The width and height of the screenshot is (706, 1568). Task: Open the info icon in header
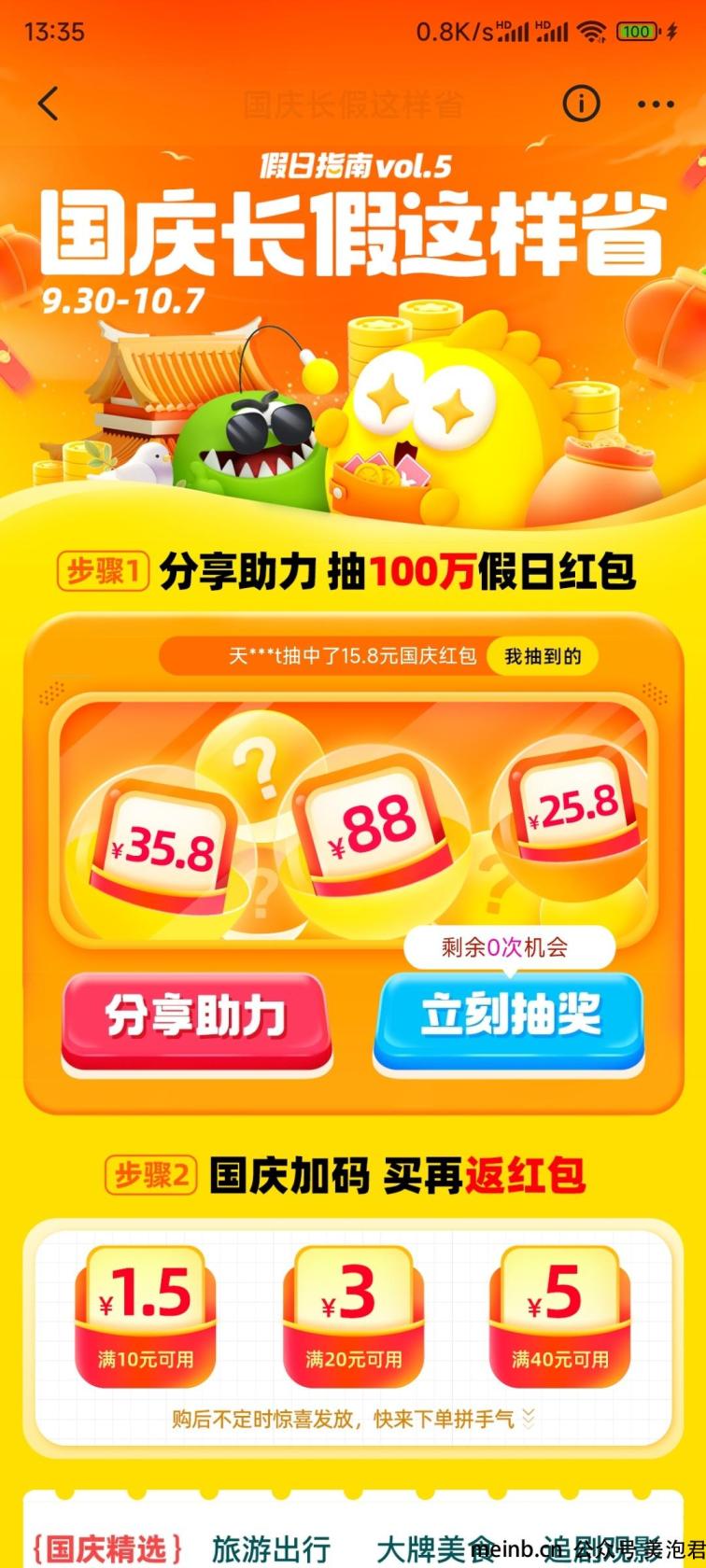(x=581, y=104)
